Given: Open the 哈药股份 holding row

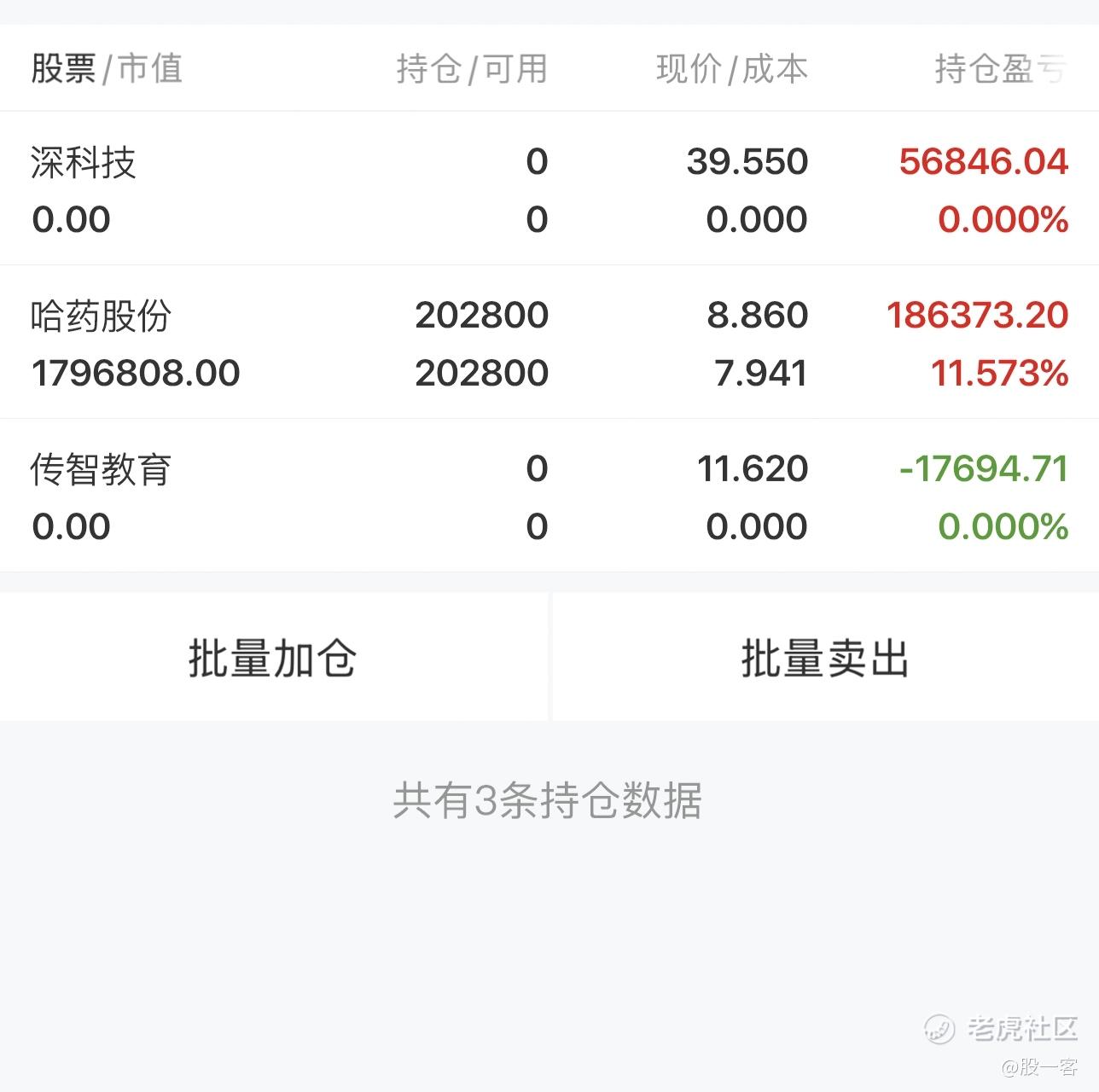Looking at the screenshot, I should pyautogui.click(x=549, y=342).
